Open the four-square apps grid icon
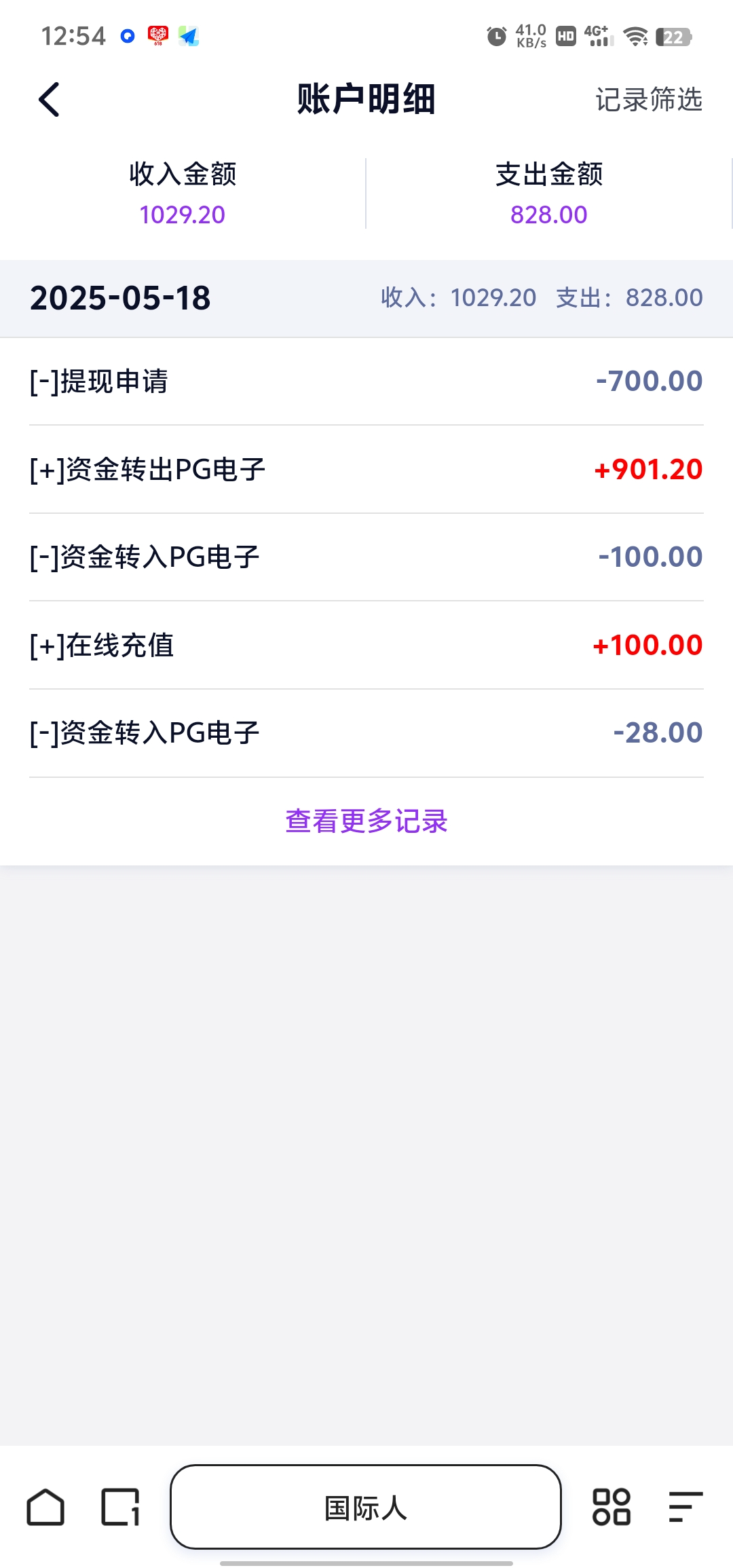 (612, 1507)
